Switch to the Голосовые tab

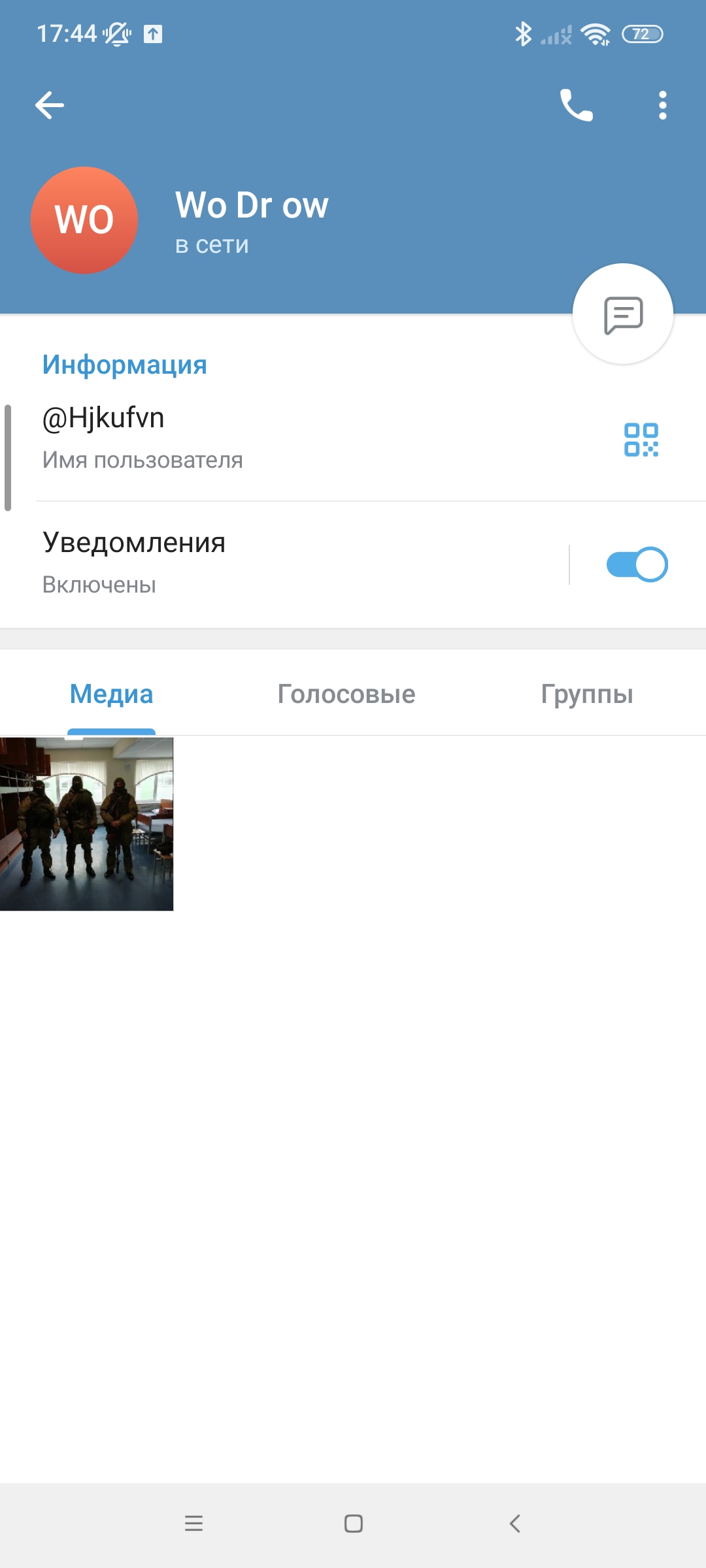click(346, 694)
